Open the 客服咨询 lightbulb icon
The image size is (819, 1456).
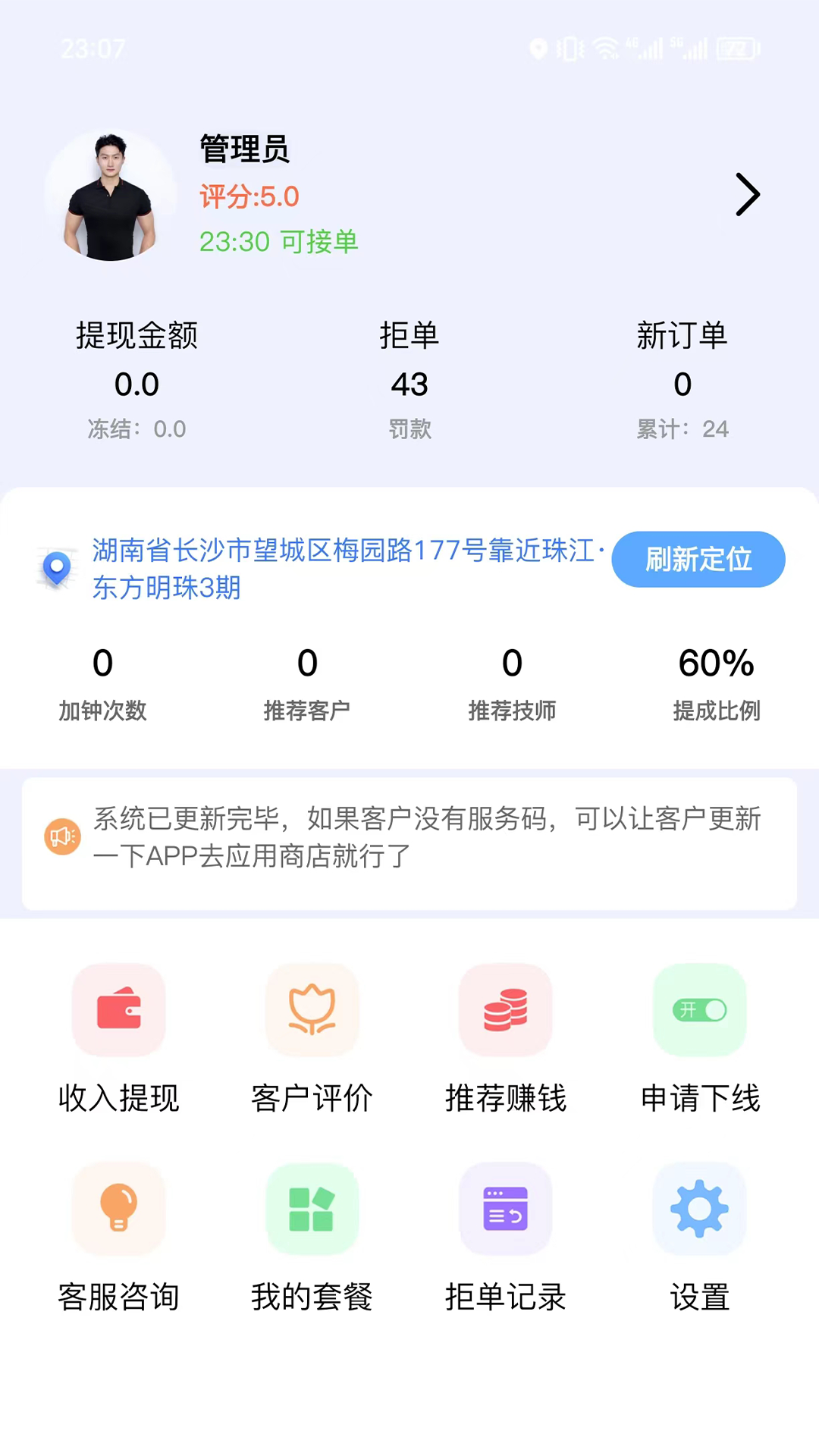click(118, 1209)
